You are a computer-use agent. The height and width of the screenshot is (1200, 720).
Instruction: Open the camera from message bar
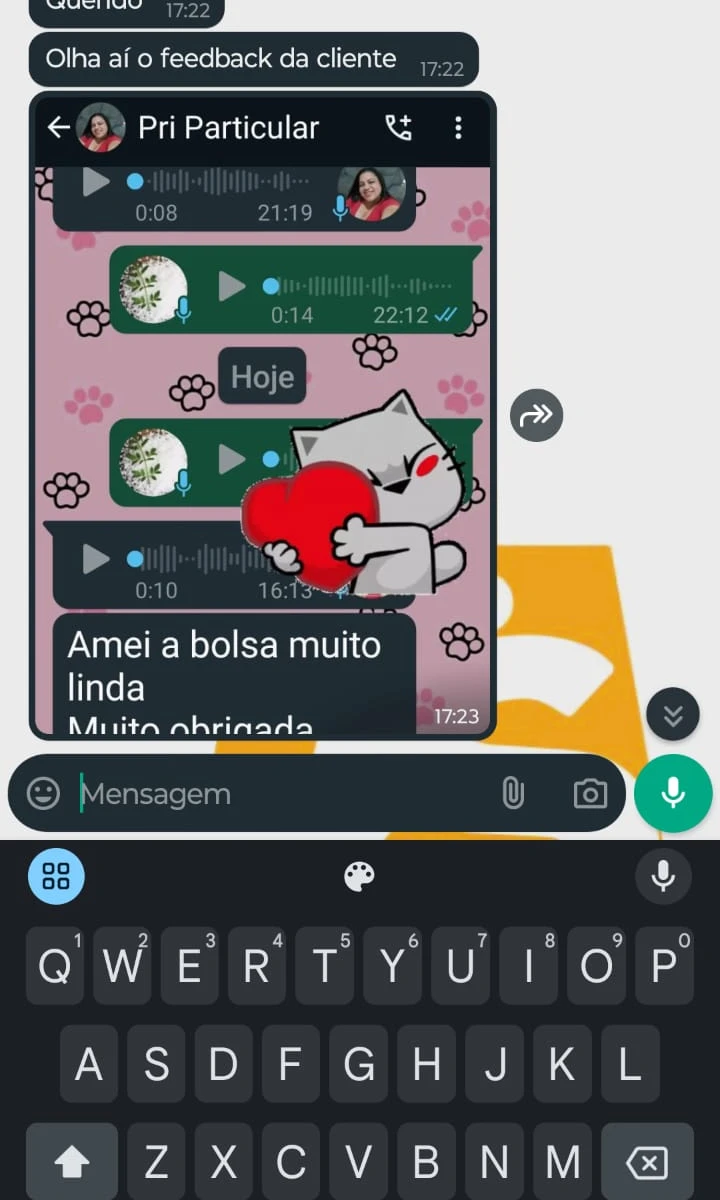click(590, 794)
